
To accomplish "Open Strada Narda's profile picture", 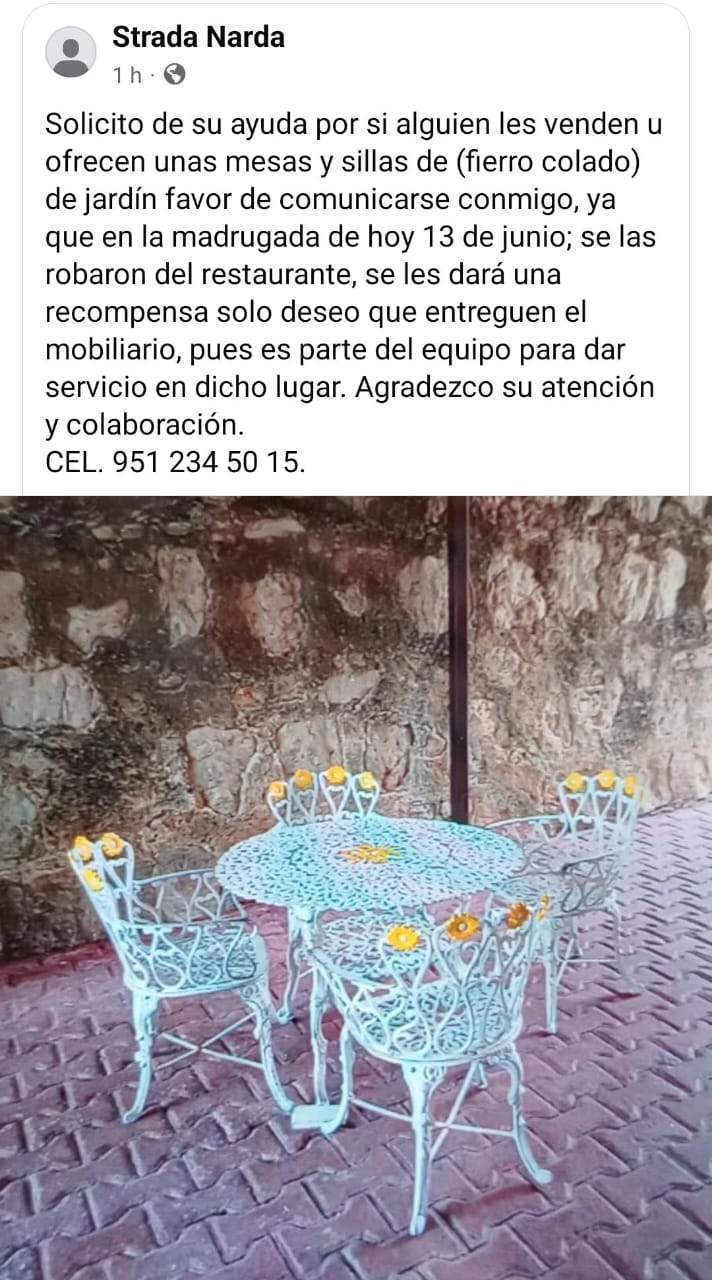I will 71,52.
